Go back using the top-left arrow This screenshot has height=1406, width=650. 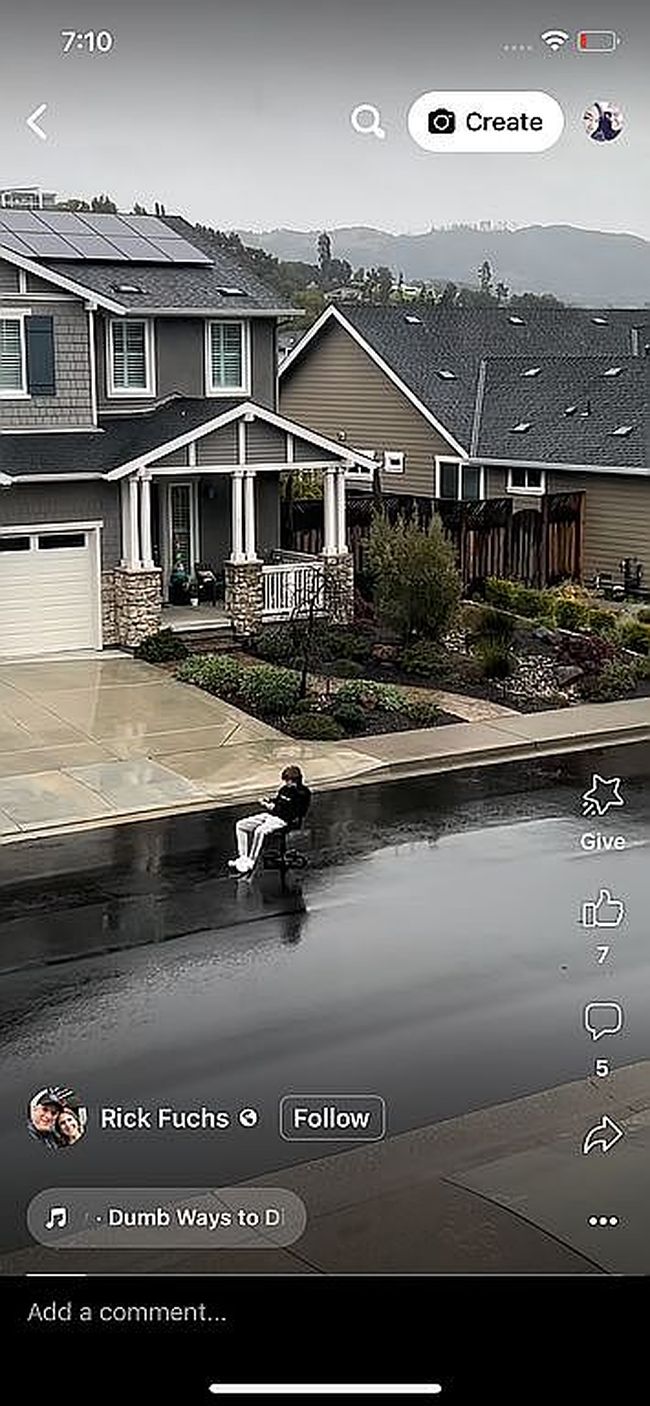[36, 122]
